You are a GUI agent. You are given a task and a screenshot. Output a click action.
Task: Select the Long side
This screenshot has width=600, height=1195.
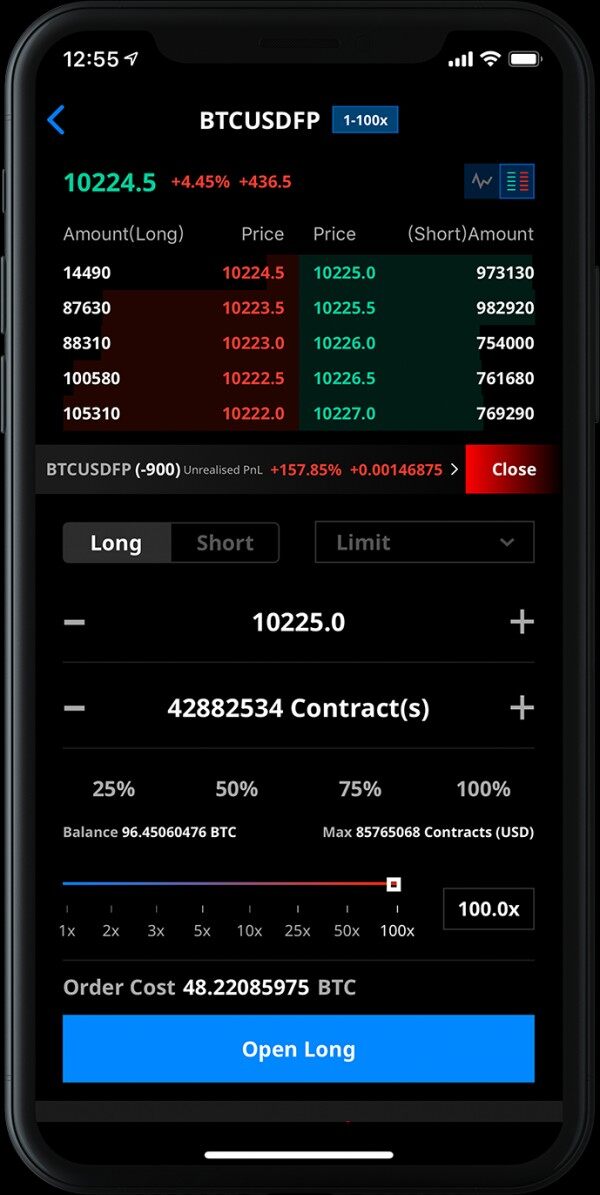point(116,543)
